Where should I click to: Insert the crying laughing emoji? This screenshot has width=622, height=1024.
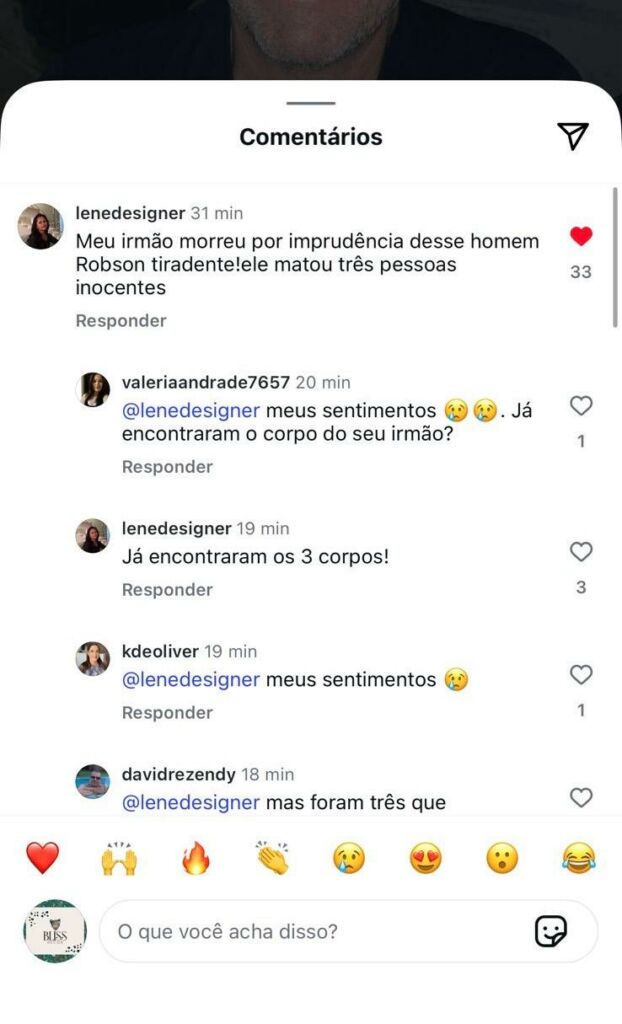(x=578, y=858)
